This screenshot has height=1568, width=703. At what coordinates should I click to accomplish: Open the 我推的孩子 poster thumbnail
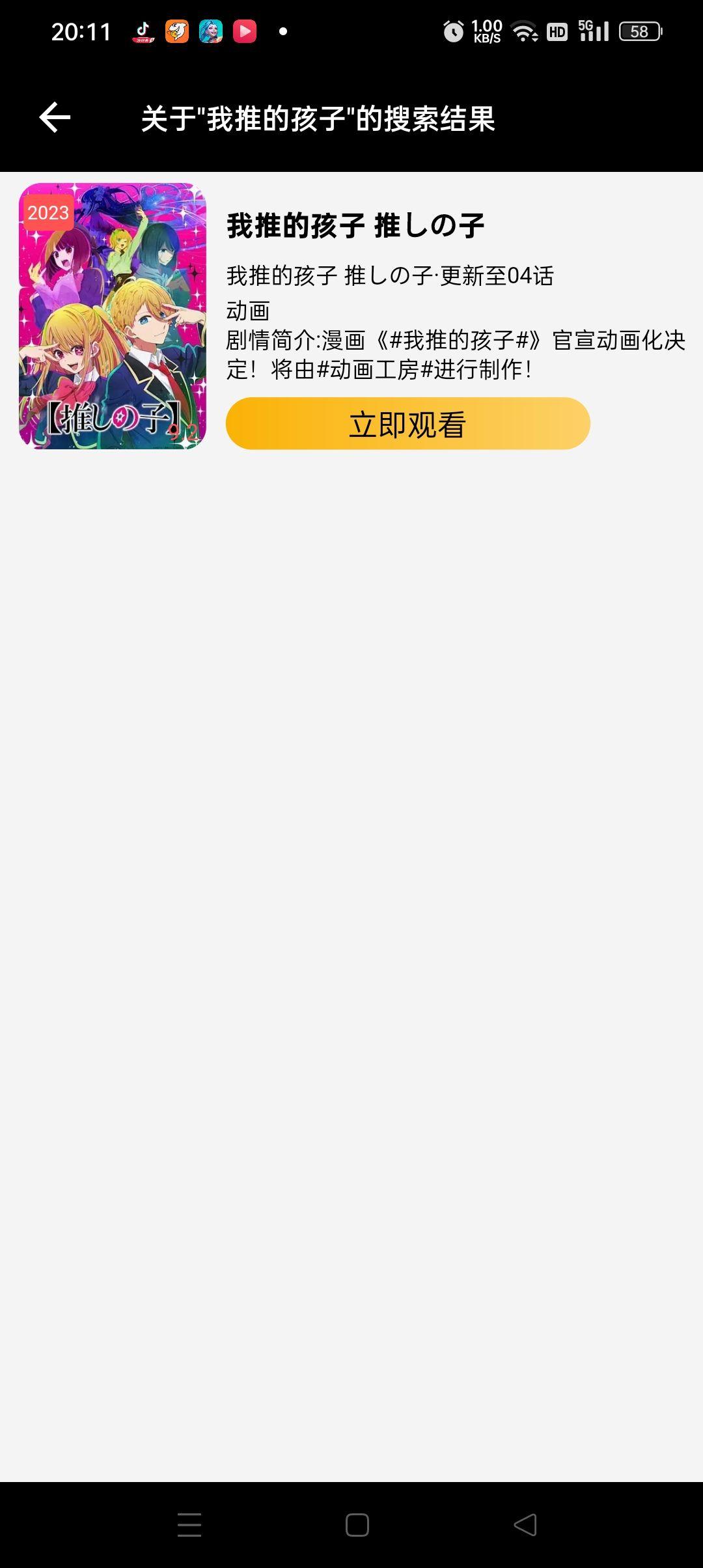(113, 316)
